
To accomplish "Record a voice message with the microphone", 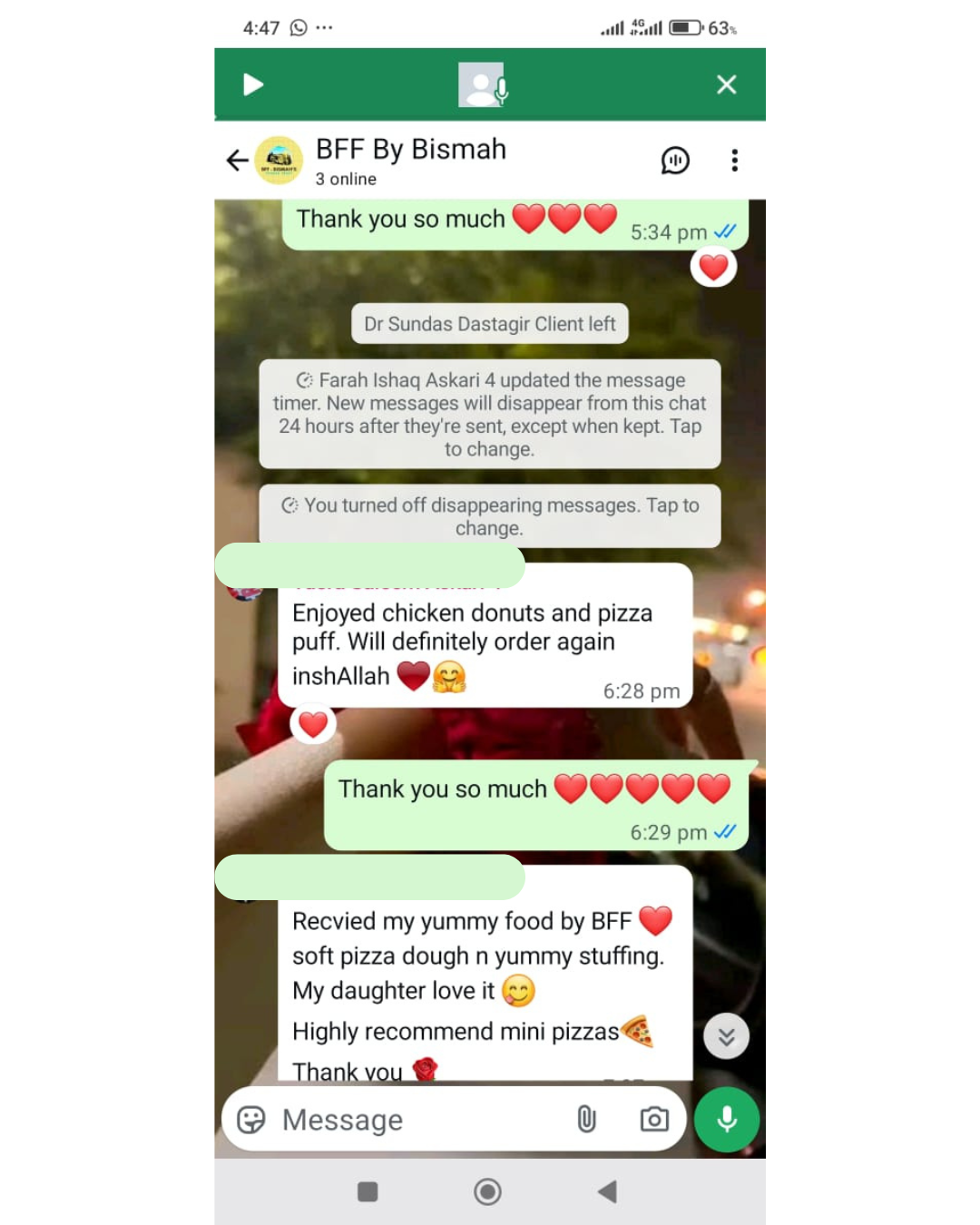I will pos(727,1120).
